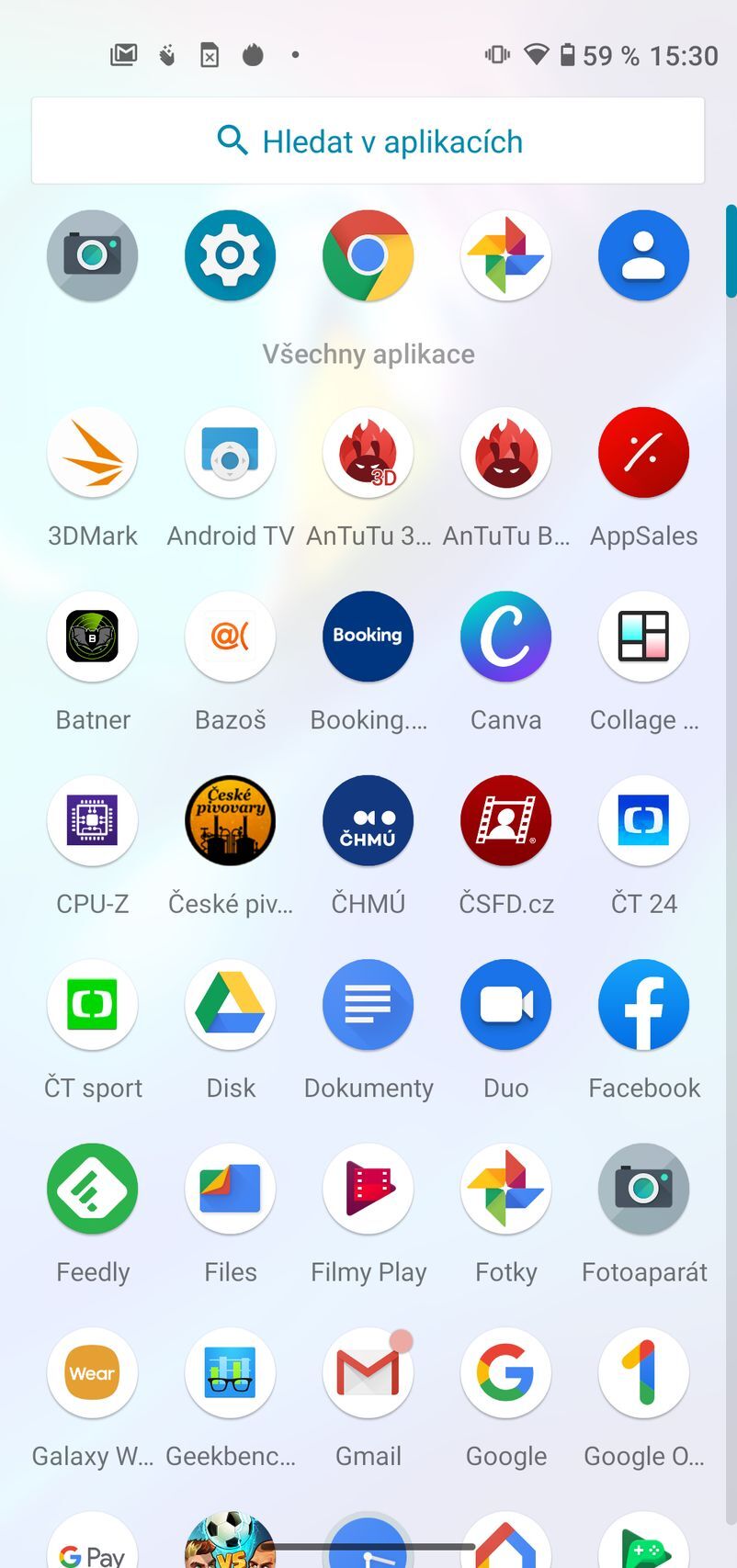The width and height of the screenshot is (737, 1568).
Task: Open the Chrome browser from favorites row
Action: tap(368, 254)
